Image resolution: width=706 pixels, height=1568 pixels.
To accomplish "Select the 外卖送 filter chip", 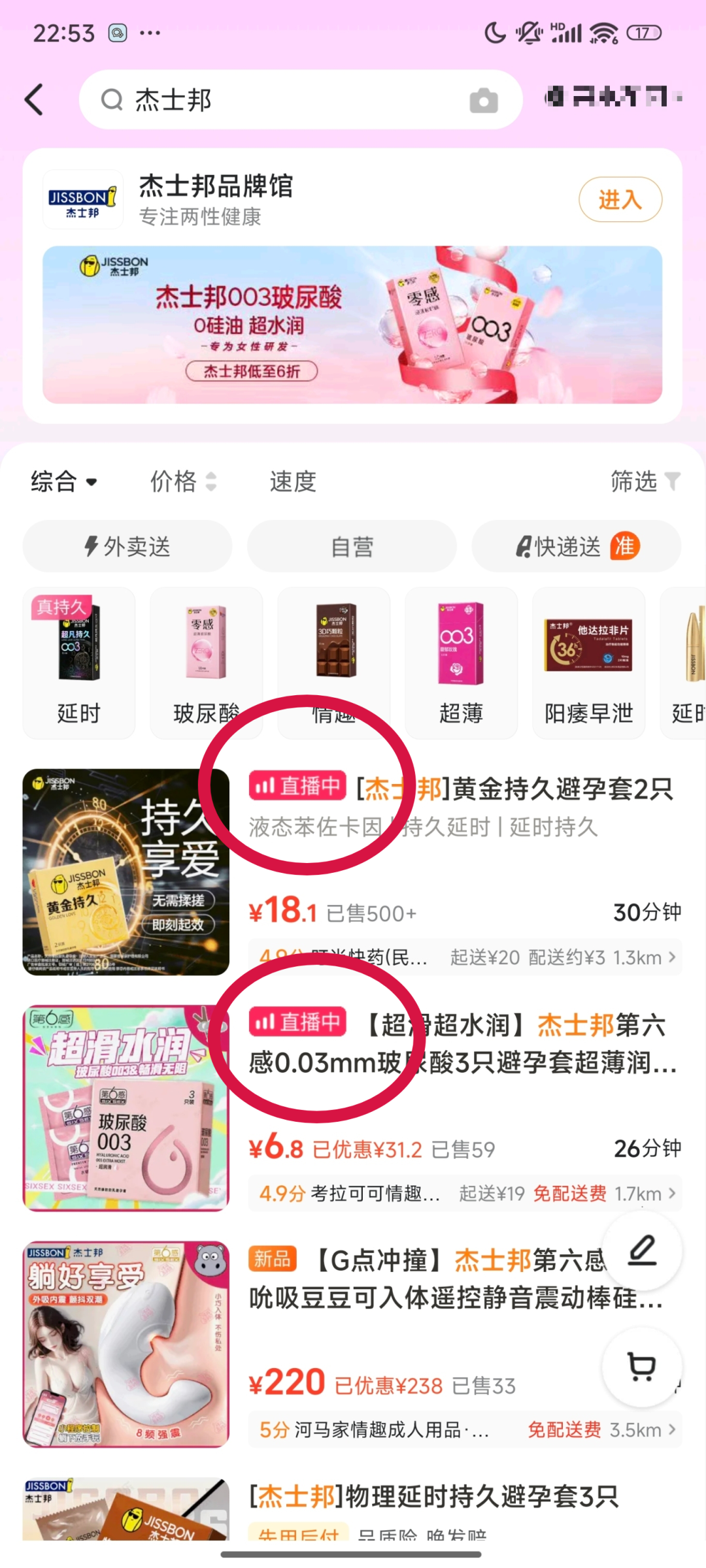I will coord(127,546).
